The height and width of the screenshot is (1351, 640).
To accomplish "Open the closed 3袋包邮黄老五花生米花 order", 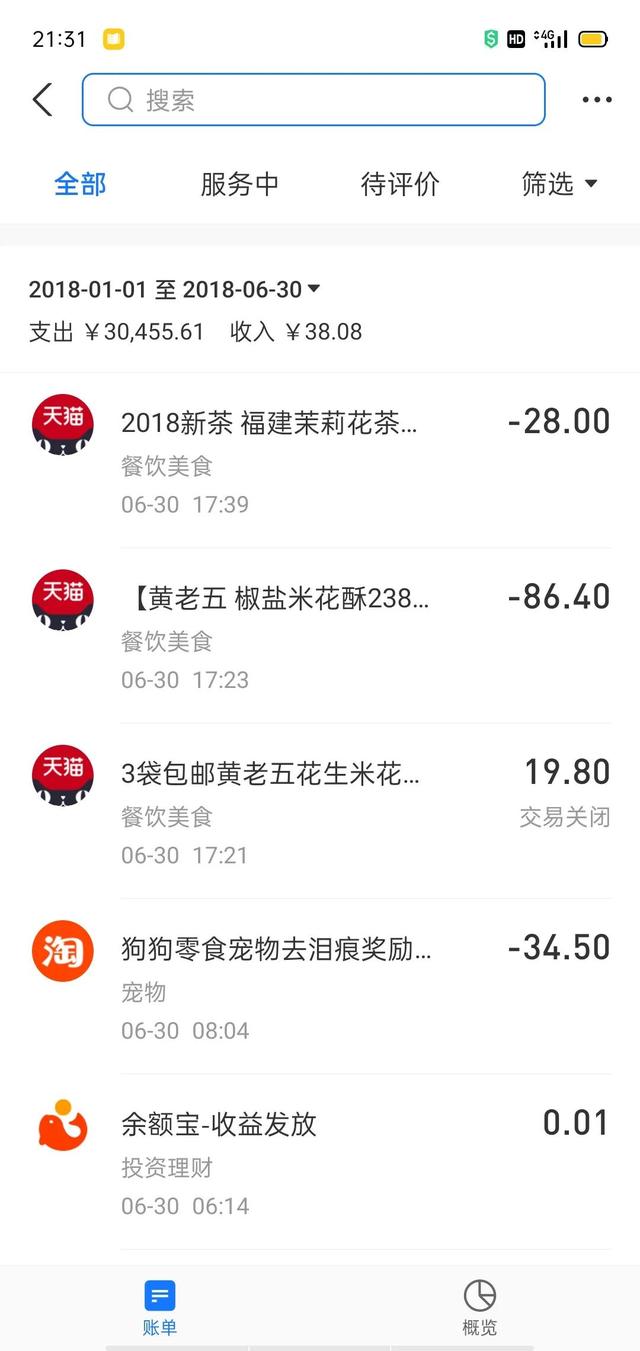I will pyautogui.click(x=320, y=811).
